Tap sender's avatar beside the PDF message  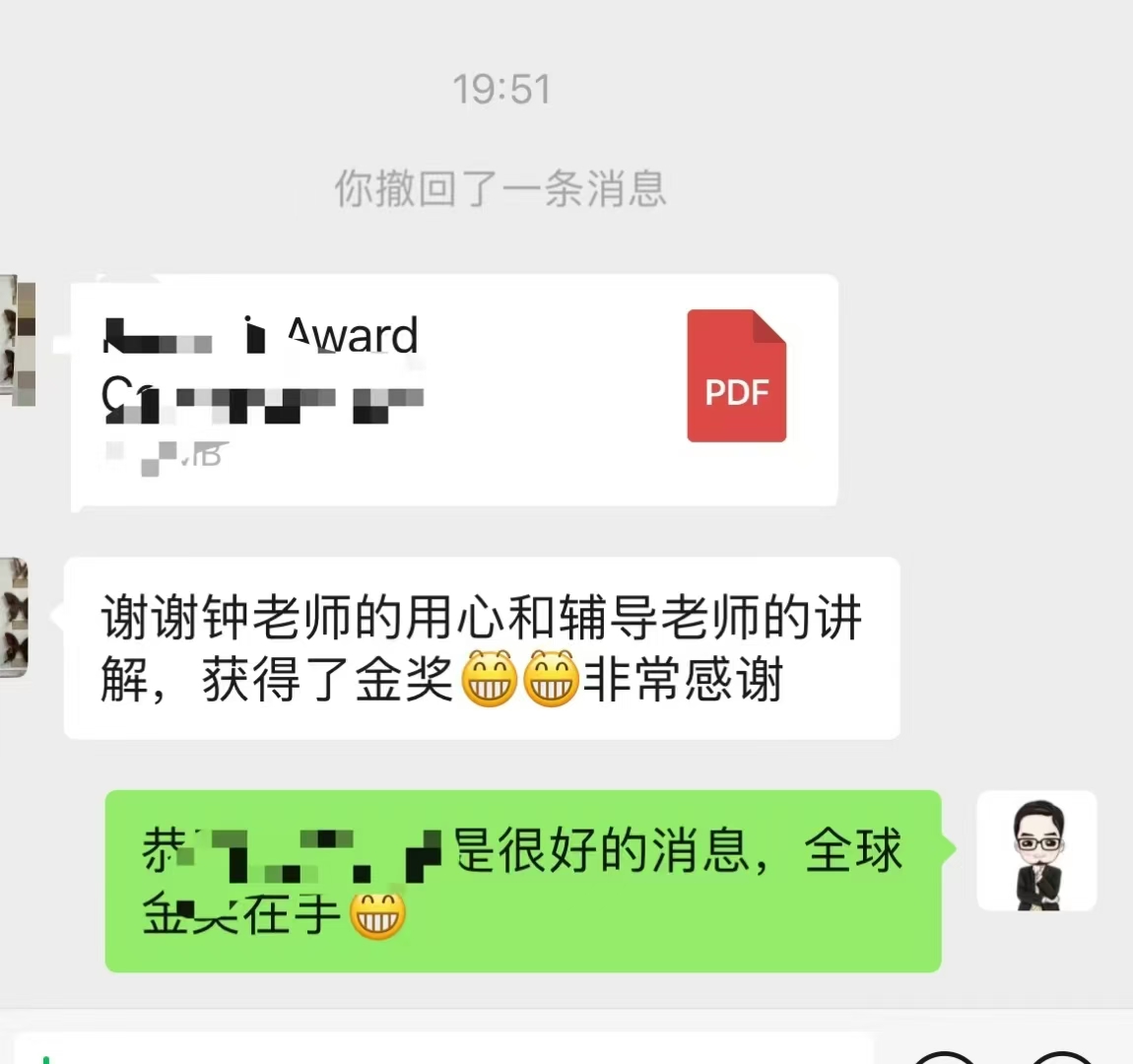point(18,341)
